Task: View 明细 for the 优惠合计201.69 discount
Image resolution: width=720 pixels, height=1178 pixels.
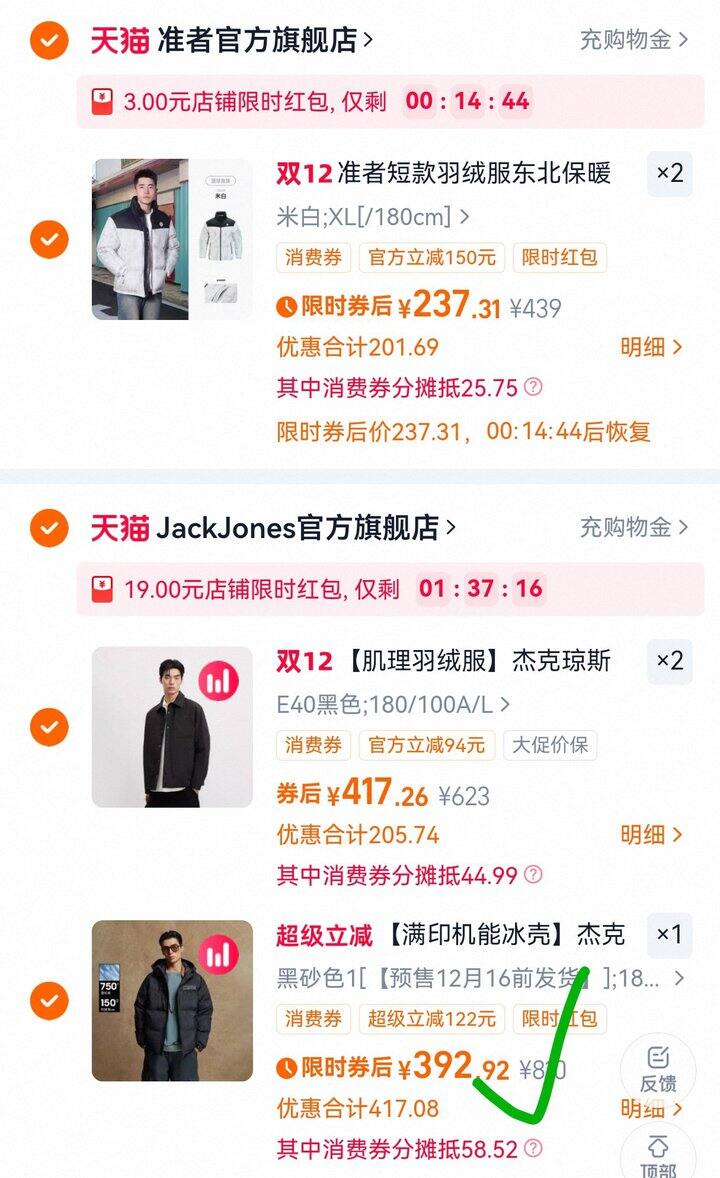Action: (x=651, y=347)
